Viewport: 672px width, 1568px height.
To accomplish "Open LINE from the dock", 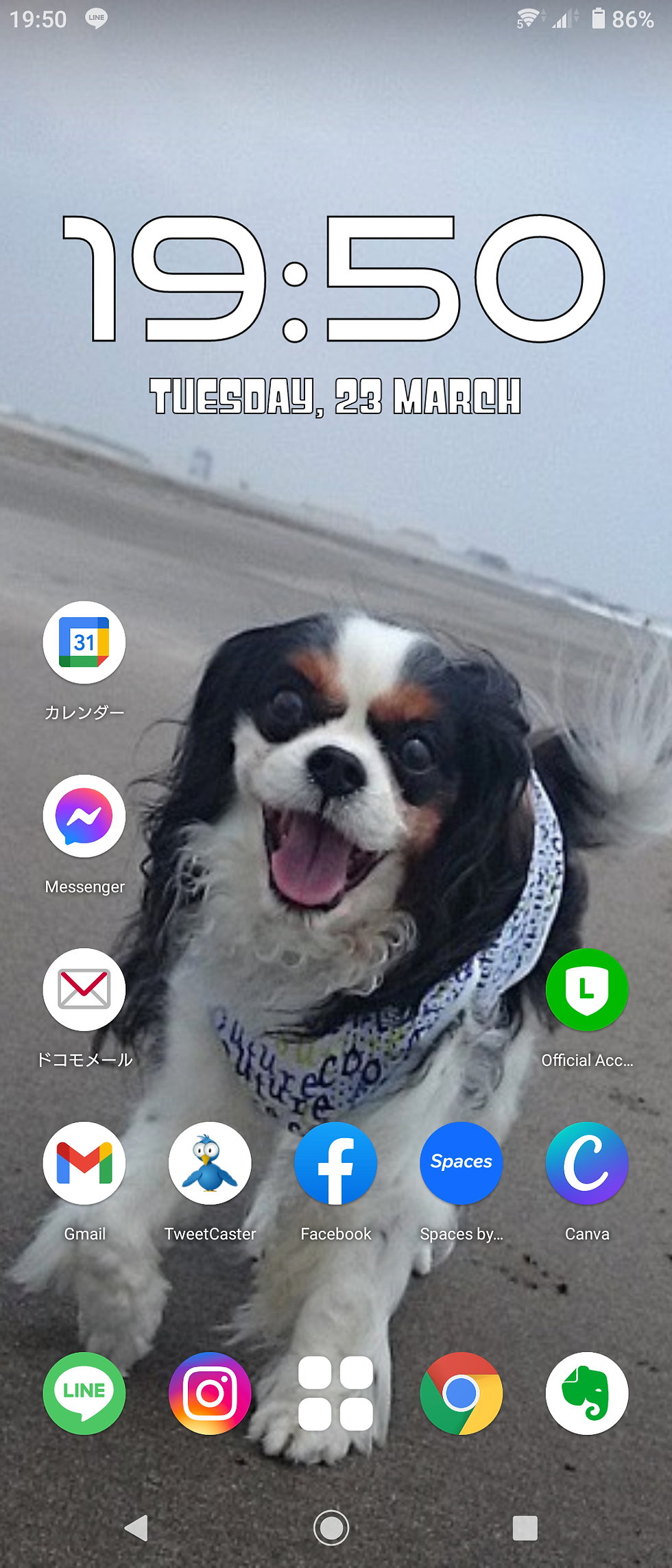I will 84,1393.
